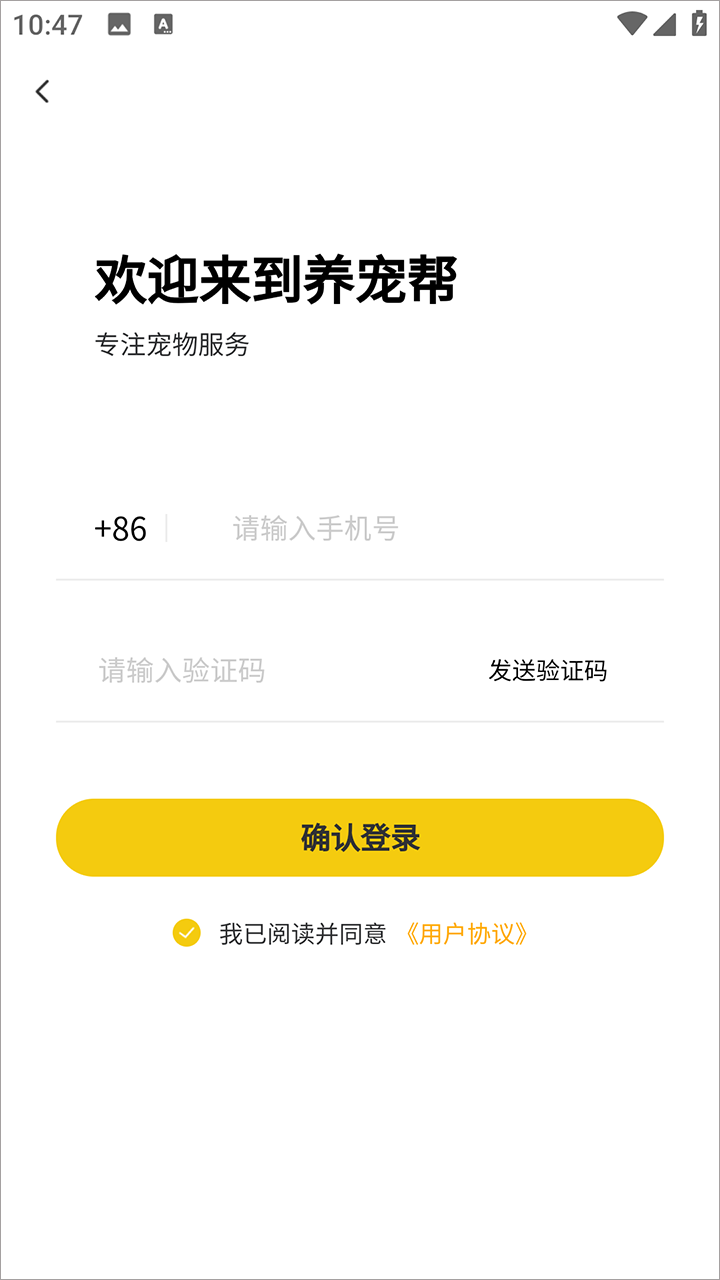Screen dimensions: 720x1280
Task: Go back using the top-left arrow
Action: (42, 92)
